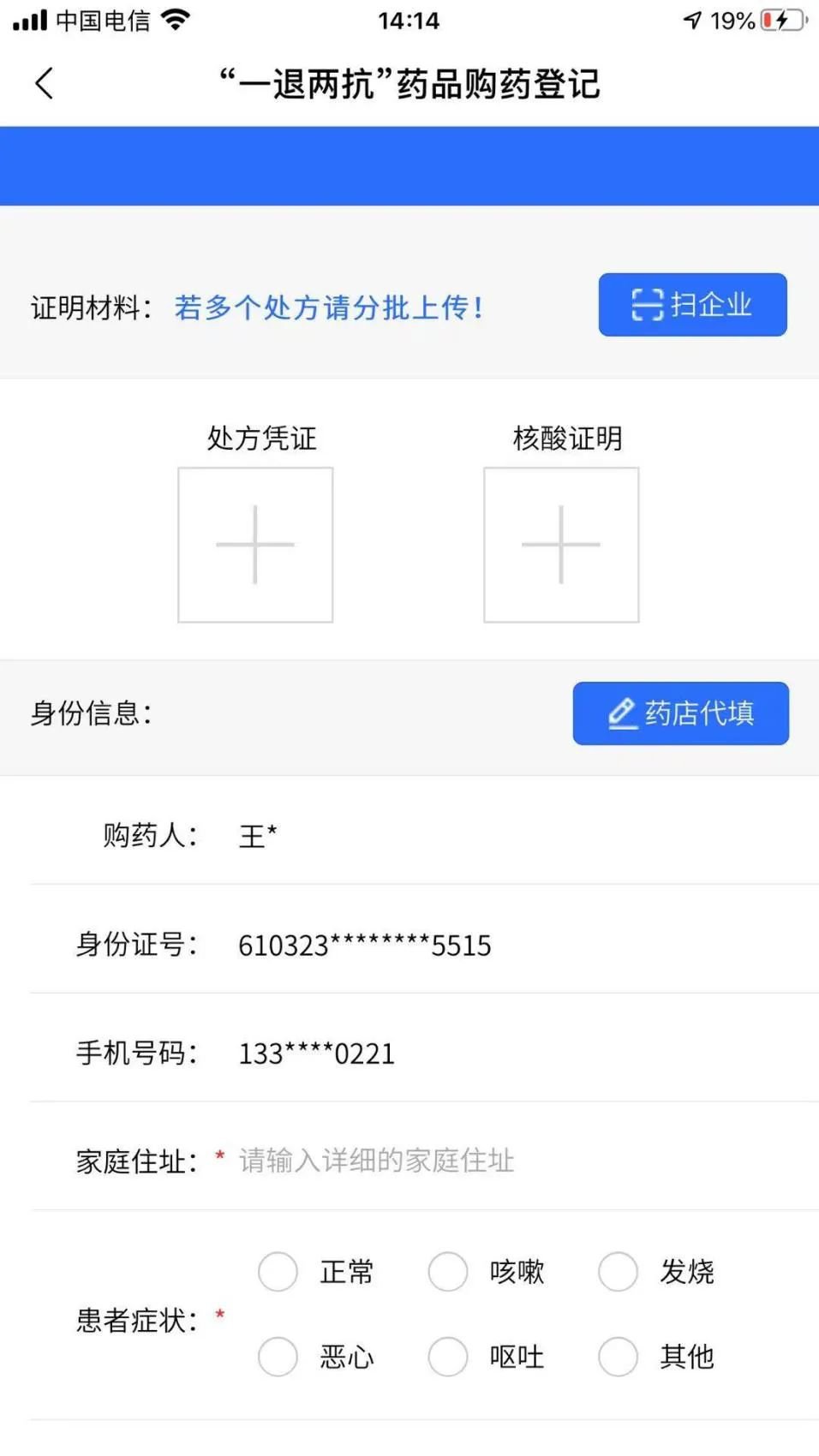819x1456 pixels.
Task: Choose 发烧 as the symptom
Action: [619, 1272]
